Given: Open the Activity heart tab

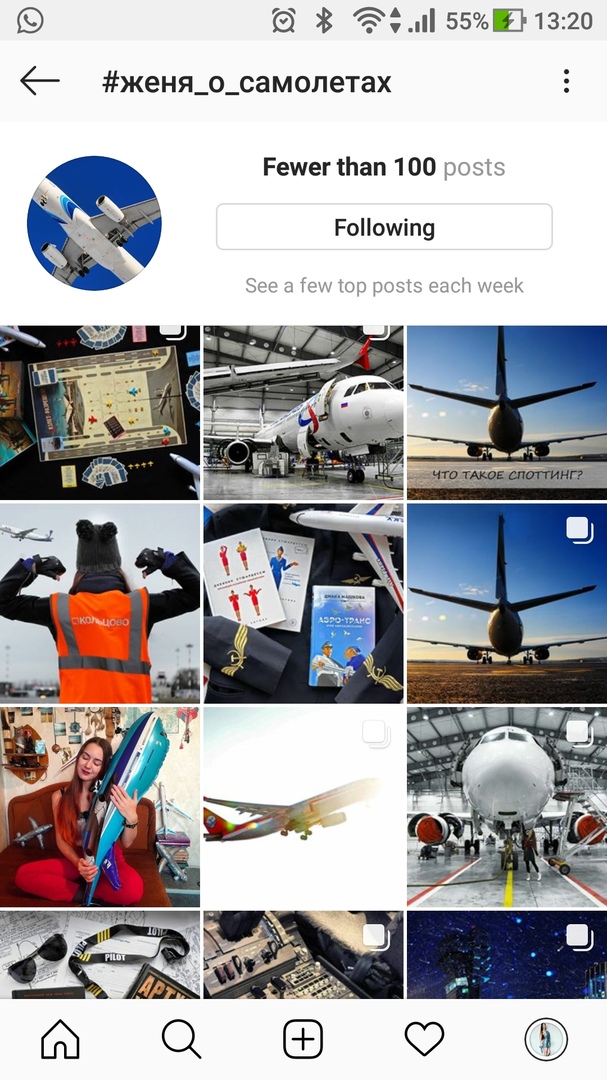Looking at the screenshot, I should (424, 1039).
